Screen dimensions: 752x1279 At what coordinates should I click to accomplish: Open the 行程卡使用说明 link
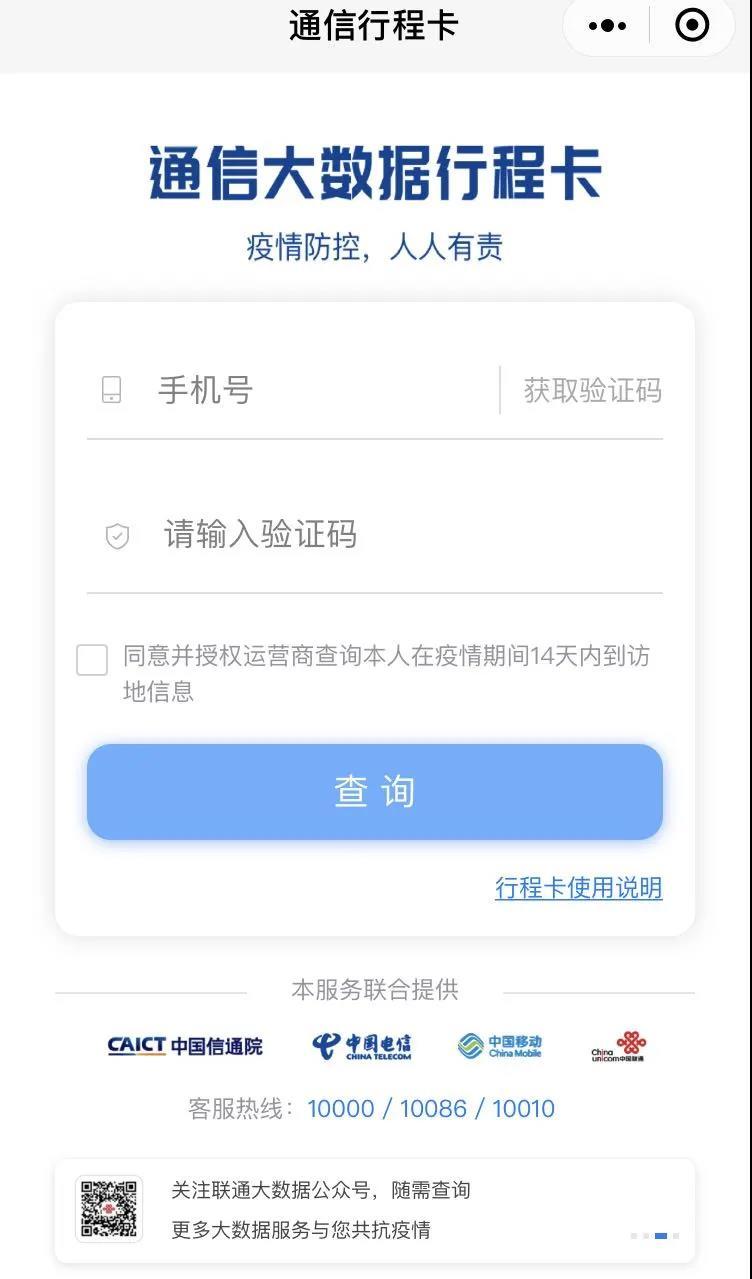[x=578, y=888]
